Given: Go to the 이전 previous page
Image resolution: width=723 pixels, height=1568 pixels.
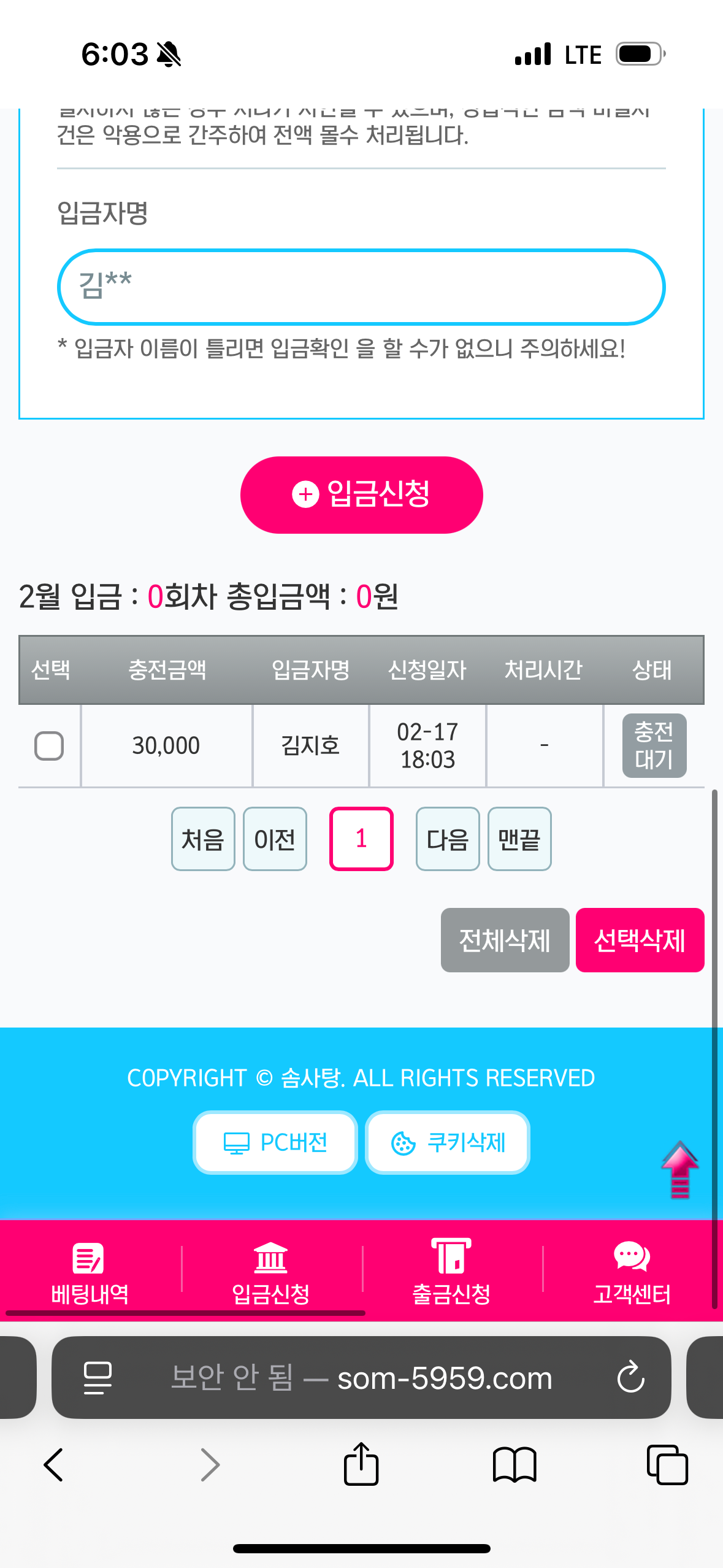Looking at the screenshot, I should coord(275,839).
